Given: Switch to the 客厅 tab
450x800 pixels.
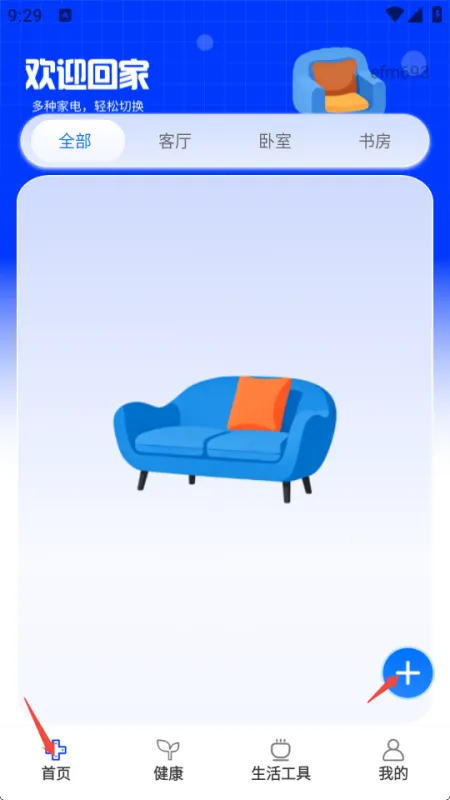Looking at the screenshot, I should tap(175, 141).
